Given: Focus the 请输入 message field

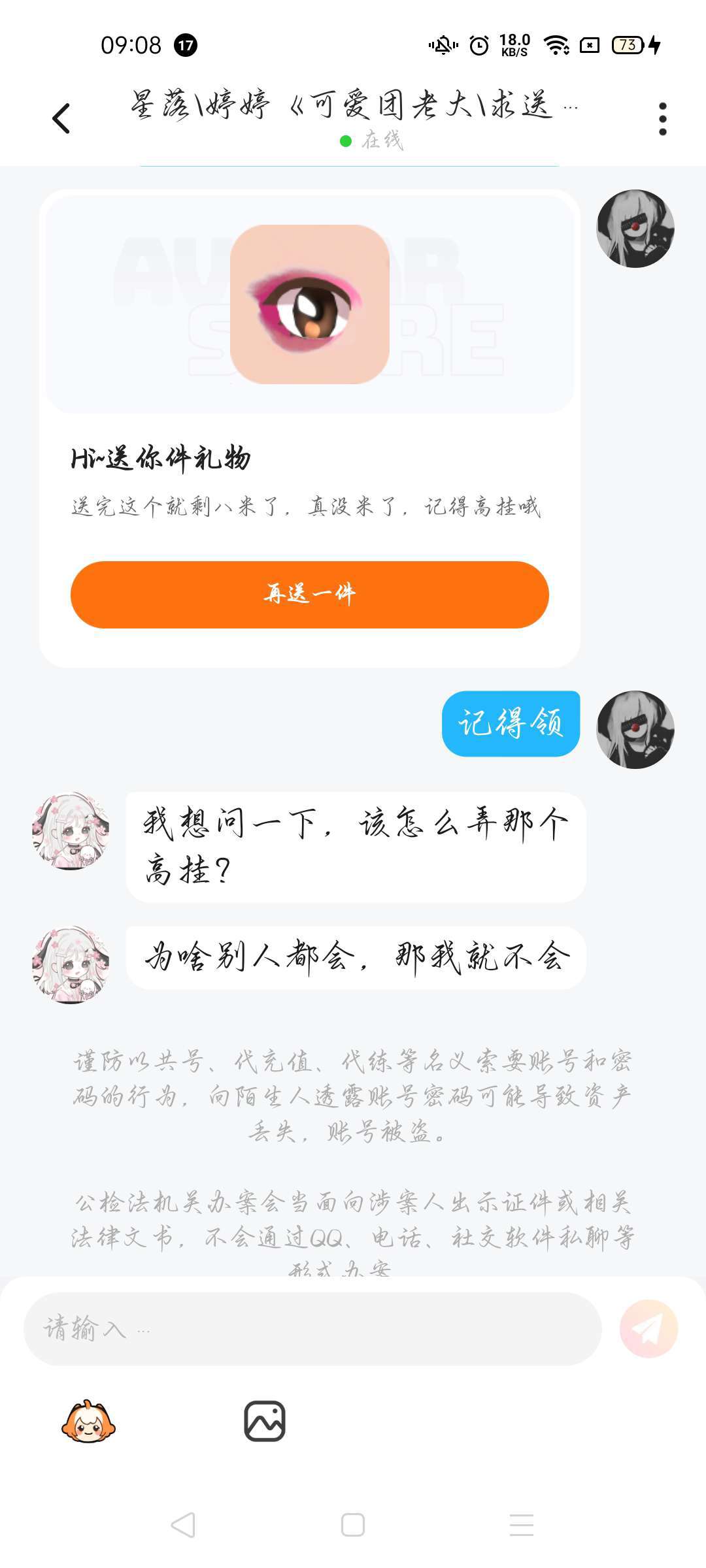Looking at the screenshot, I should click(x=312, y=1329).
